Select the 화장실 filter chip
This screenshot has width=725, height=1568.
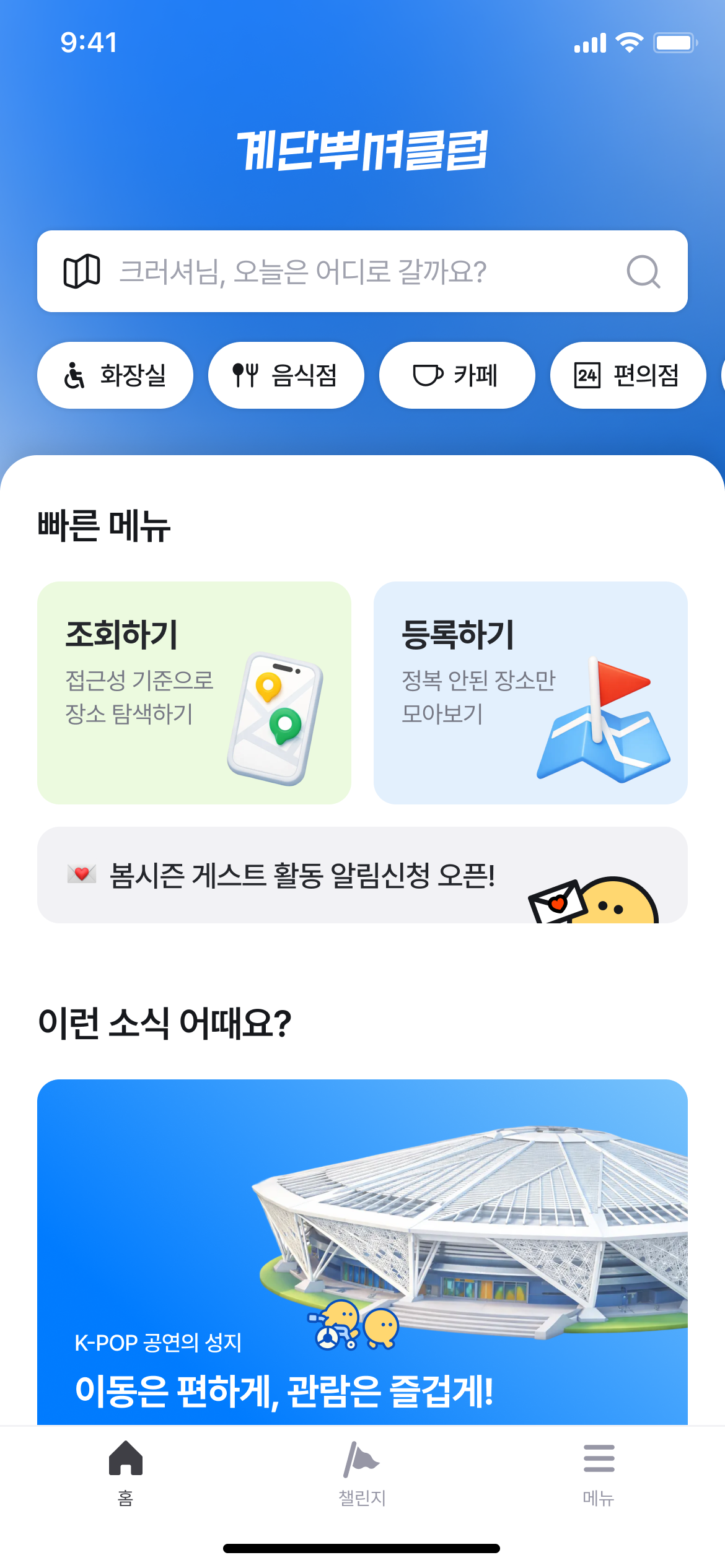click(115, 375)
